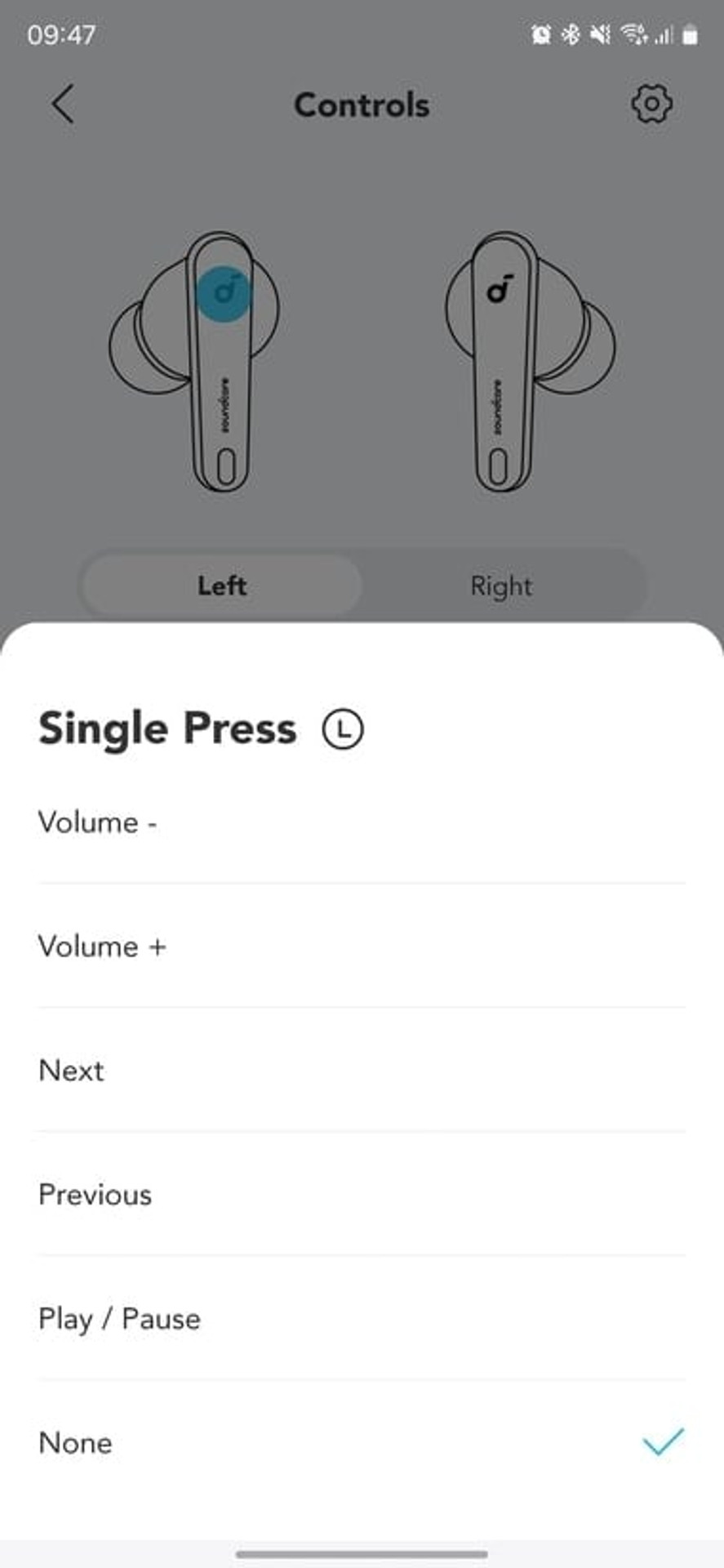Choose Volume + for single press
Image resolution: width=724 pixels, height=1568 pixels.
pyautogui.click(x=362, y=946)
